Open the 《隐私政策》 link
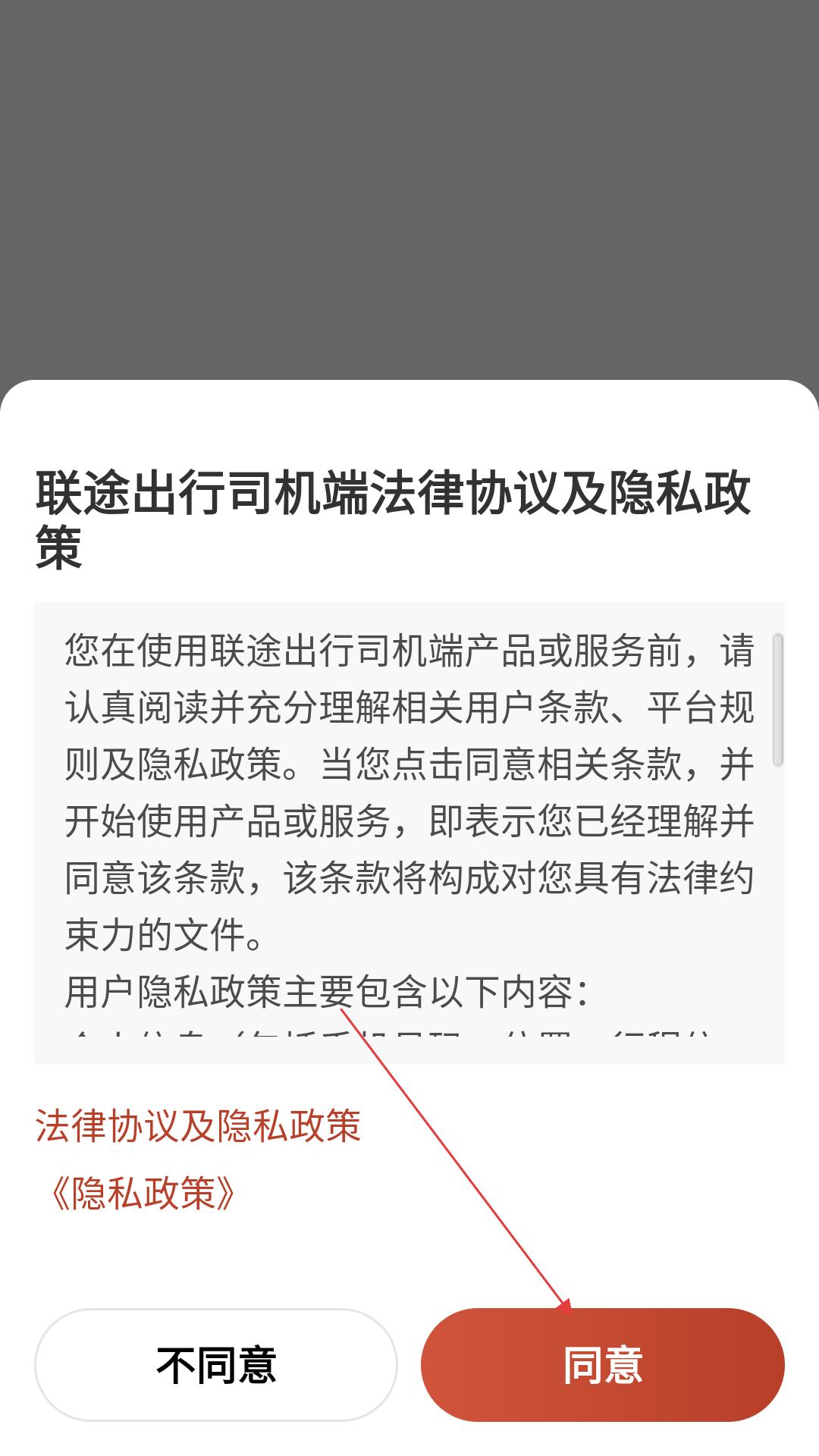The image size is (819, 1456). [x=143, y=1193]
